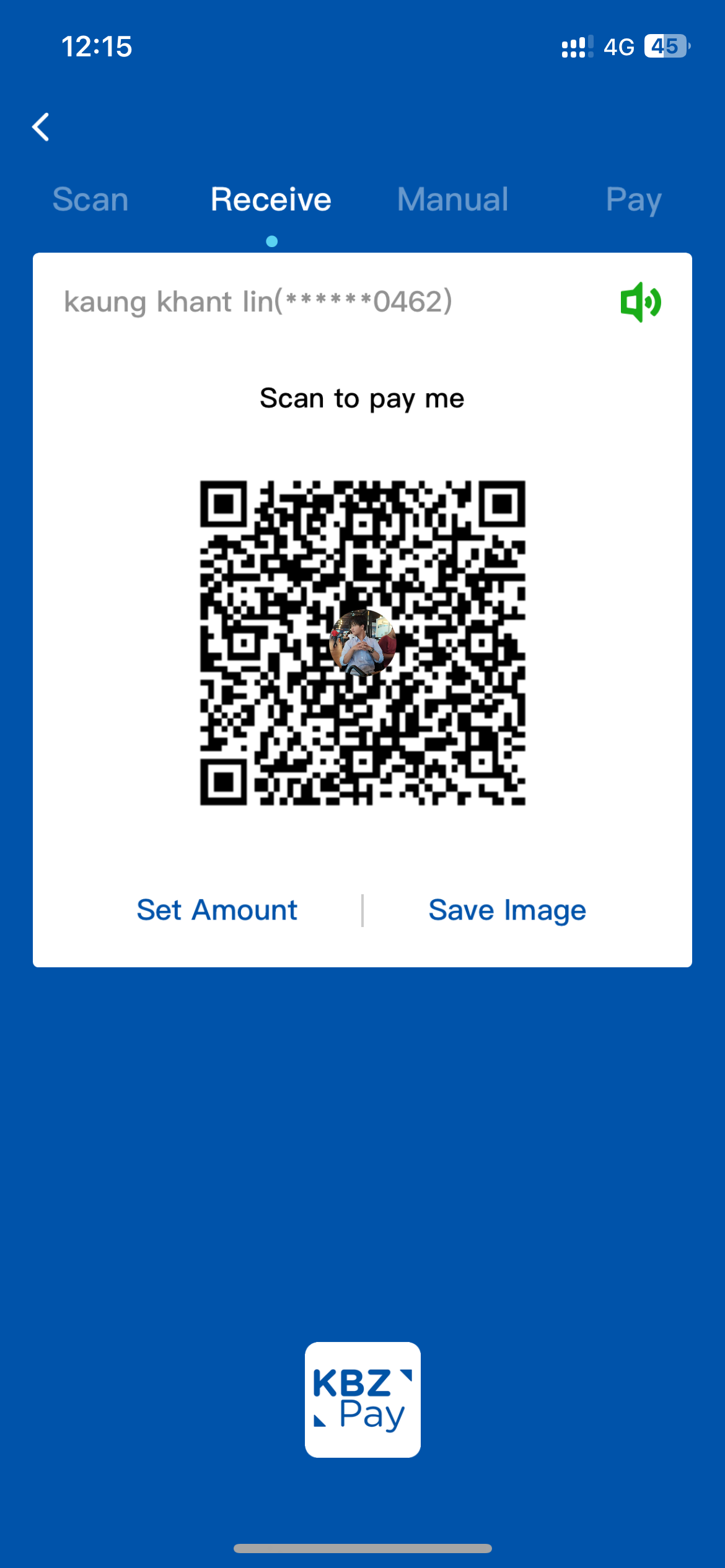Save the QR code image
This screenshot has height=1568, width=725.
[507, 910]
